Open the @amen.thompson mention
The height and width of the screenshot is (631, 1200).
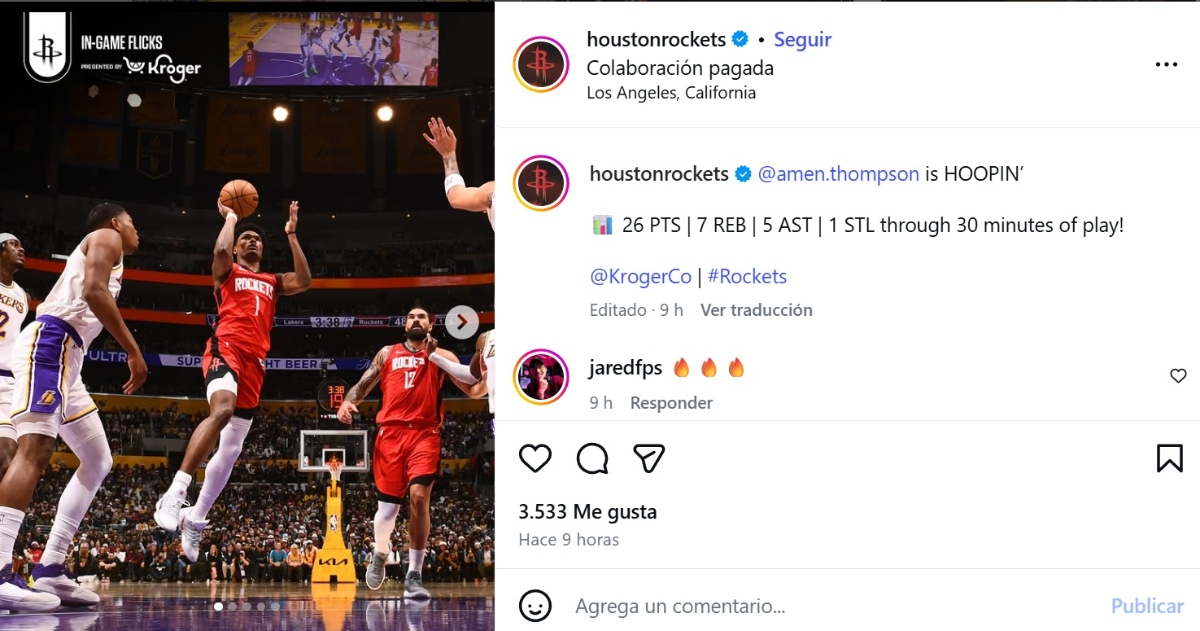(x=838, y=174)
